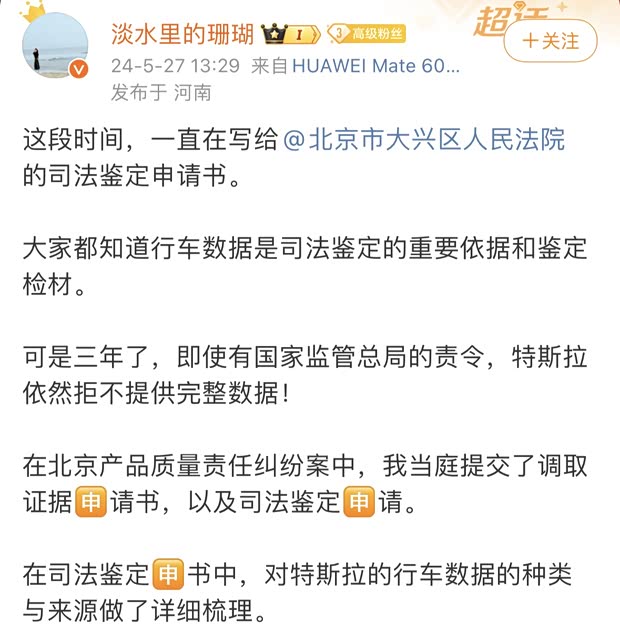Follow 淡水里的珊瑚 with +关注 button
This screenshot has width=620, height=637.
coord(549,41)
